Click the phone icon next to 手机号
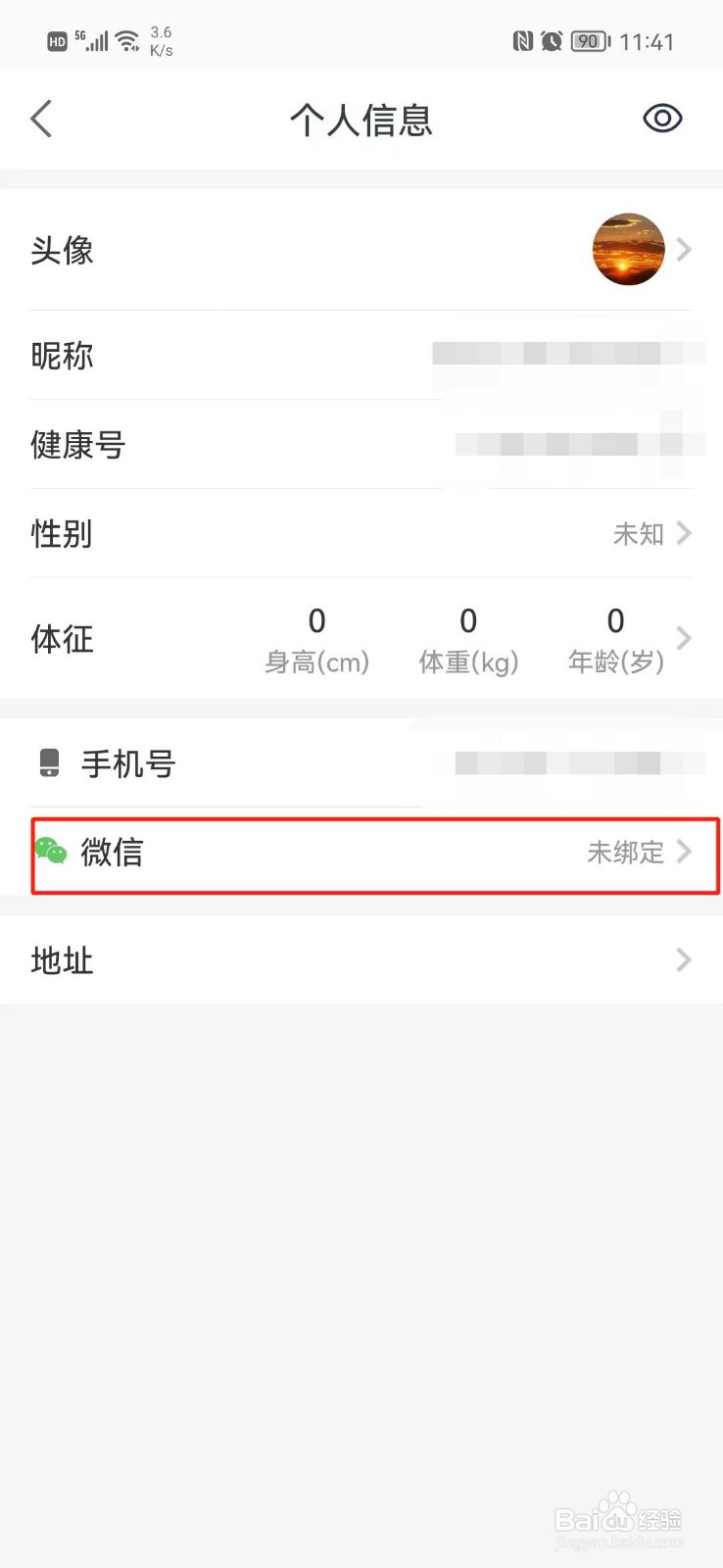 pyautogui.click(x=47, y=763)
